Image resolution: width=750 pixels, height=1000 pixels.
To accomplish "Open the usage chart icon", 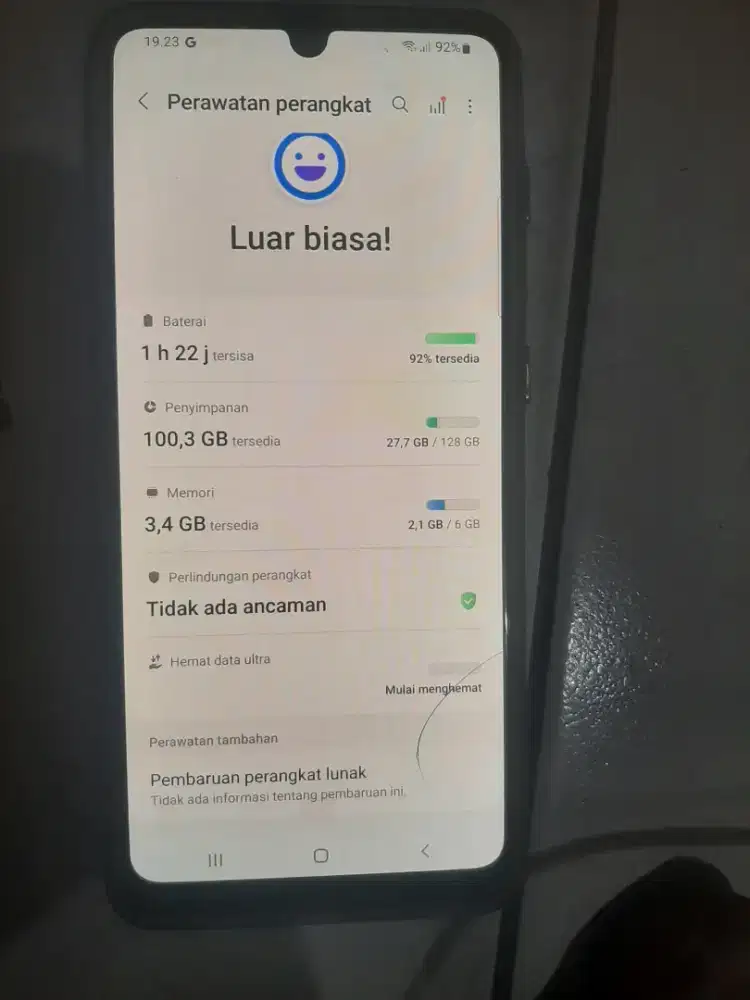I will [x=437, y=105].
